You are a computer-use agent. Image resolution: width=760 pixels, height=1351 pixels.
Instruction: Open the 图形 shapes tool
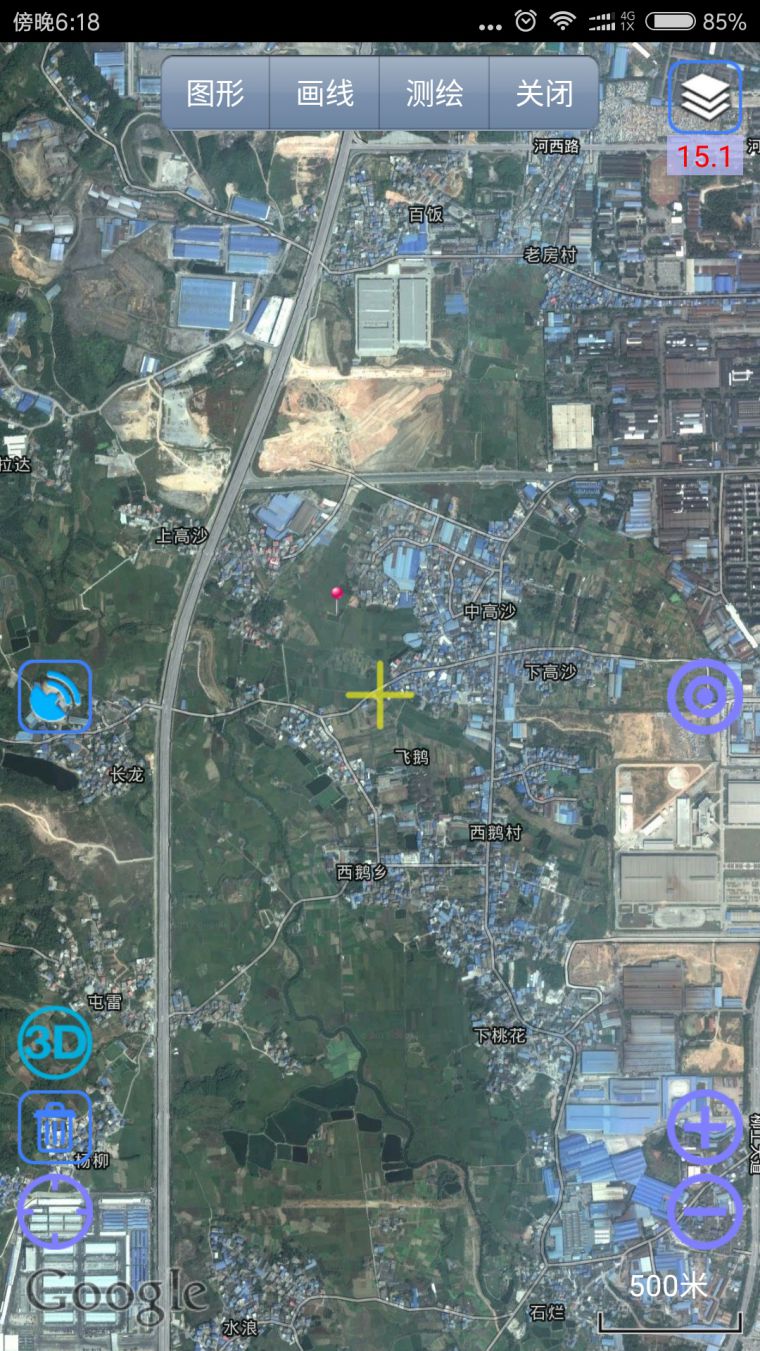(x=215, y=94)
